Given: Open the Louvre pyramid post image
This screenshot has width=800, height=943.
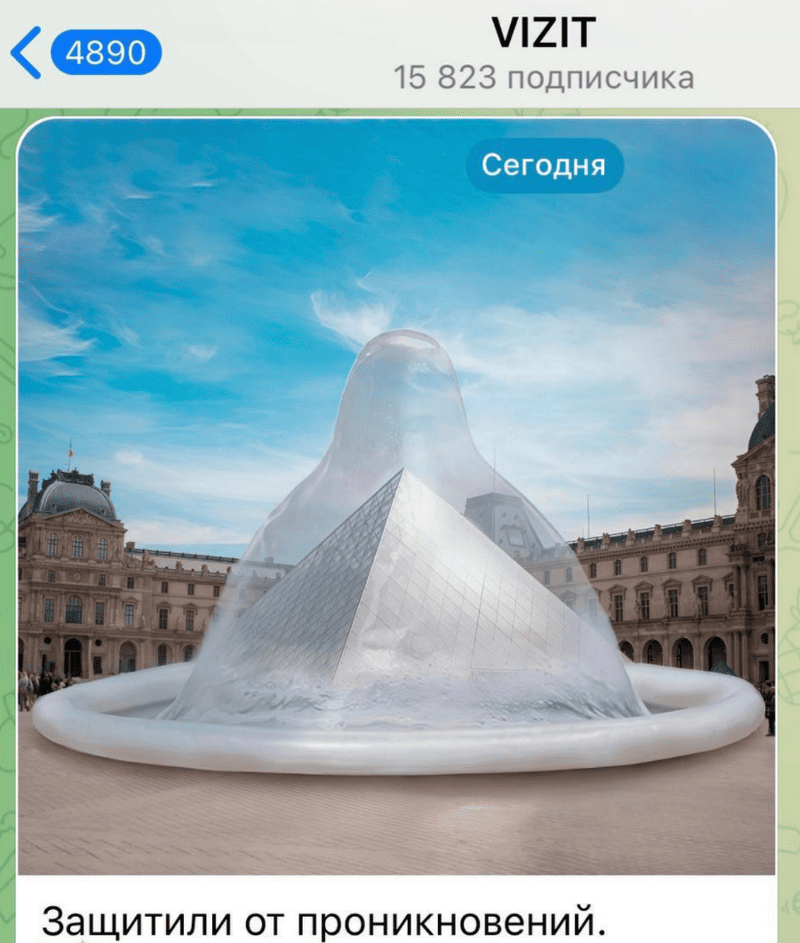Looking at the screenshot, I should tap(396, 560).
